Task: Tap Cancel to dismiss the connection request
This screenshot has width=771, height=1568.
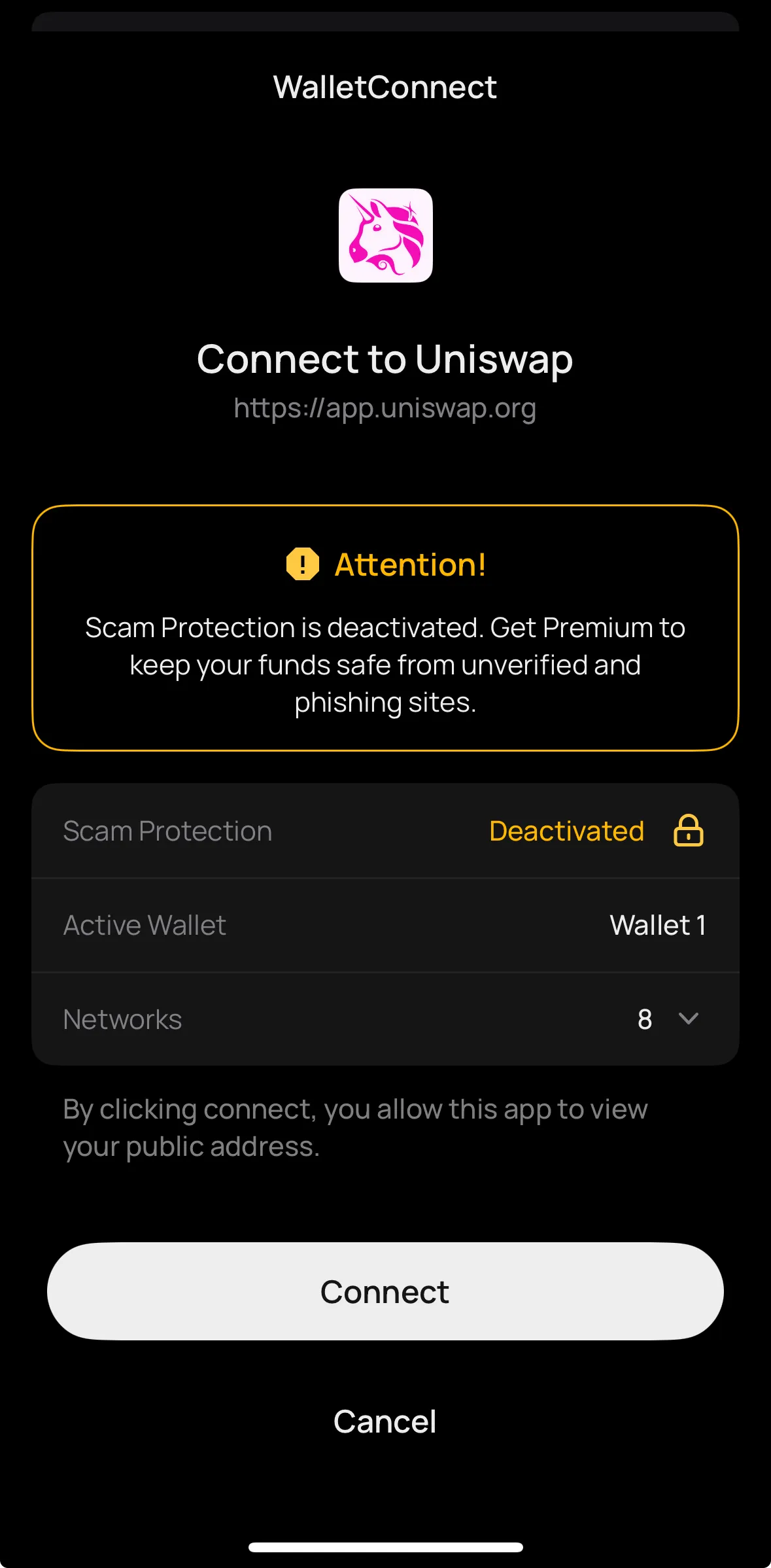Action: 385,1420
